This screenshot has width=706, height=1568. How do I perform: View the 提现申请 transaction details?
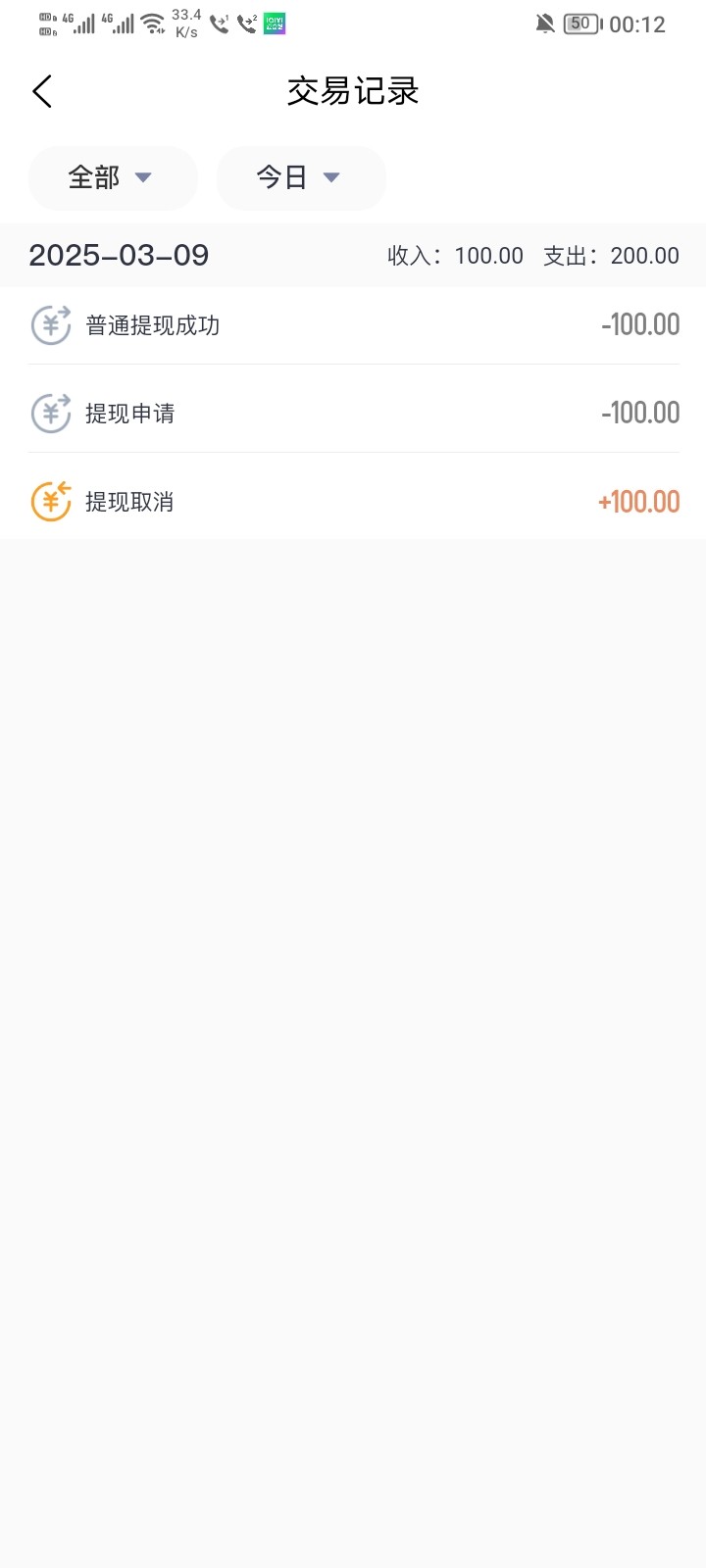(353, 413)
